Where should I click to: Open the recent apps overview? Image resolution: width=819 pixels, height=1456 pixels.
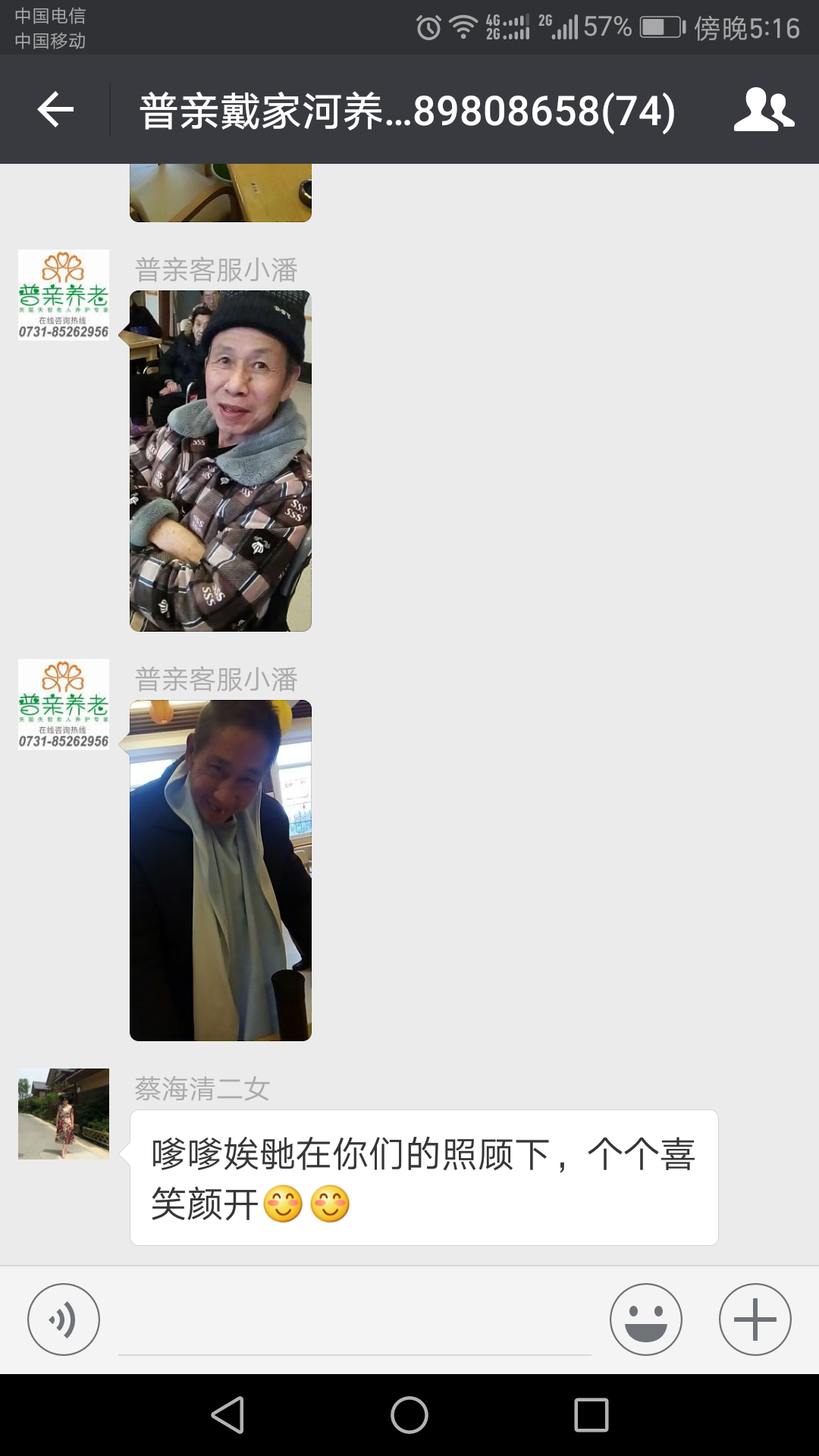click(x=591, y=1415)
